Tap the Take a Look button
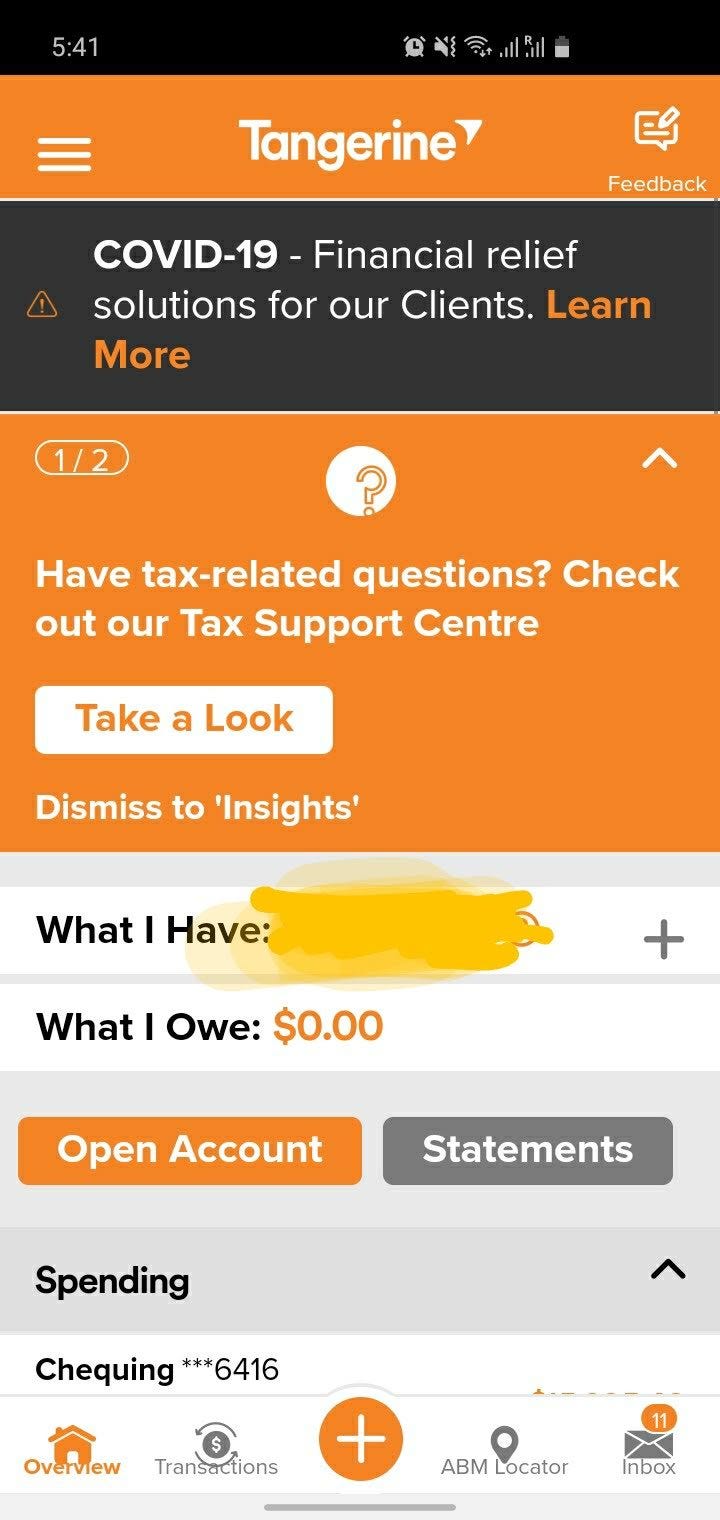This screenshot has height=1520, width=720. (182, 719)
